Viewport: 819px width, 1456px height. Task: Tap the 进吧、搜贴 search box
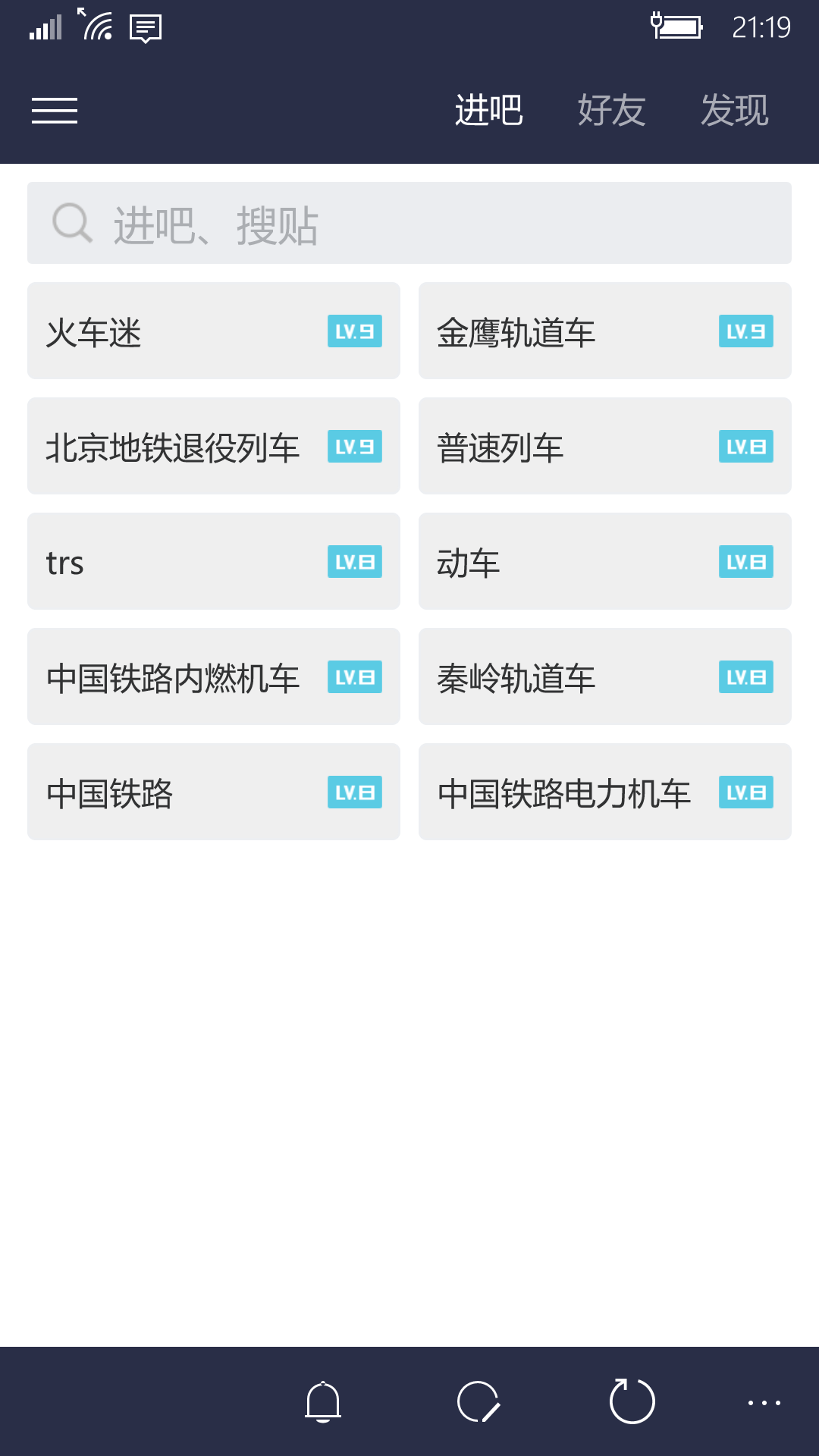[x=409, y=223]
